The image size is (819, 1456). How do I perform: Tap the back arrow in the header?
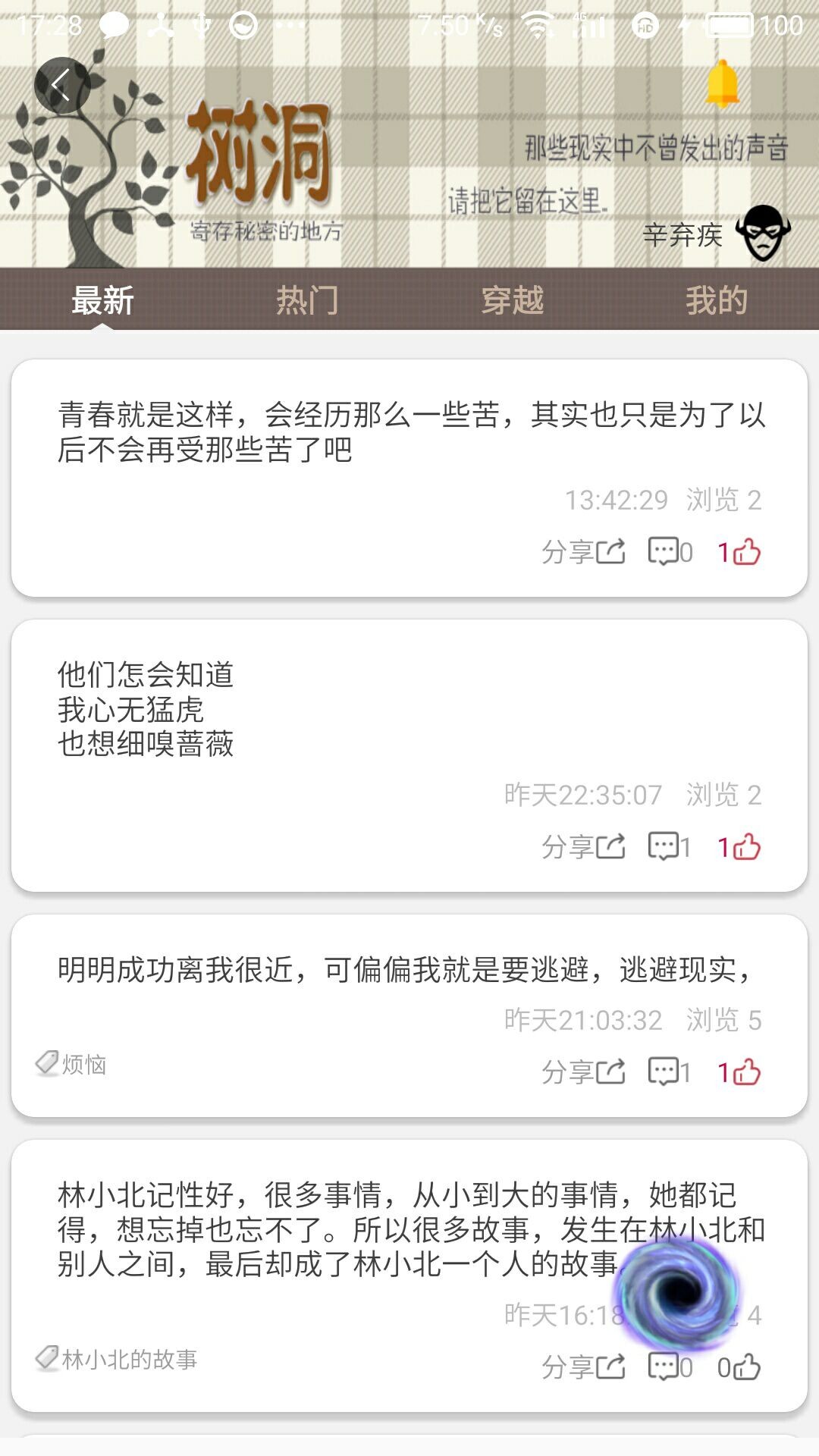pos(64,83)
